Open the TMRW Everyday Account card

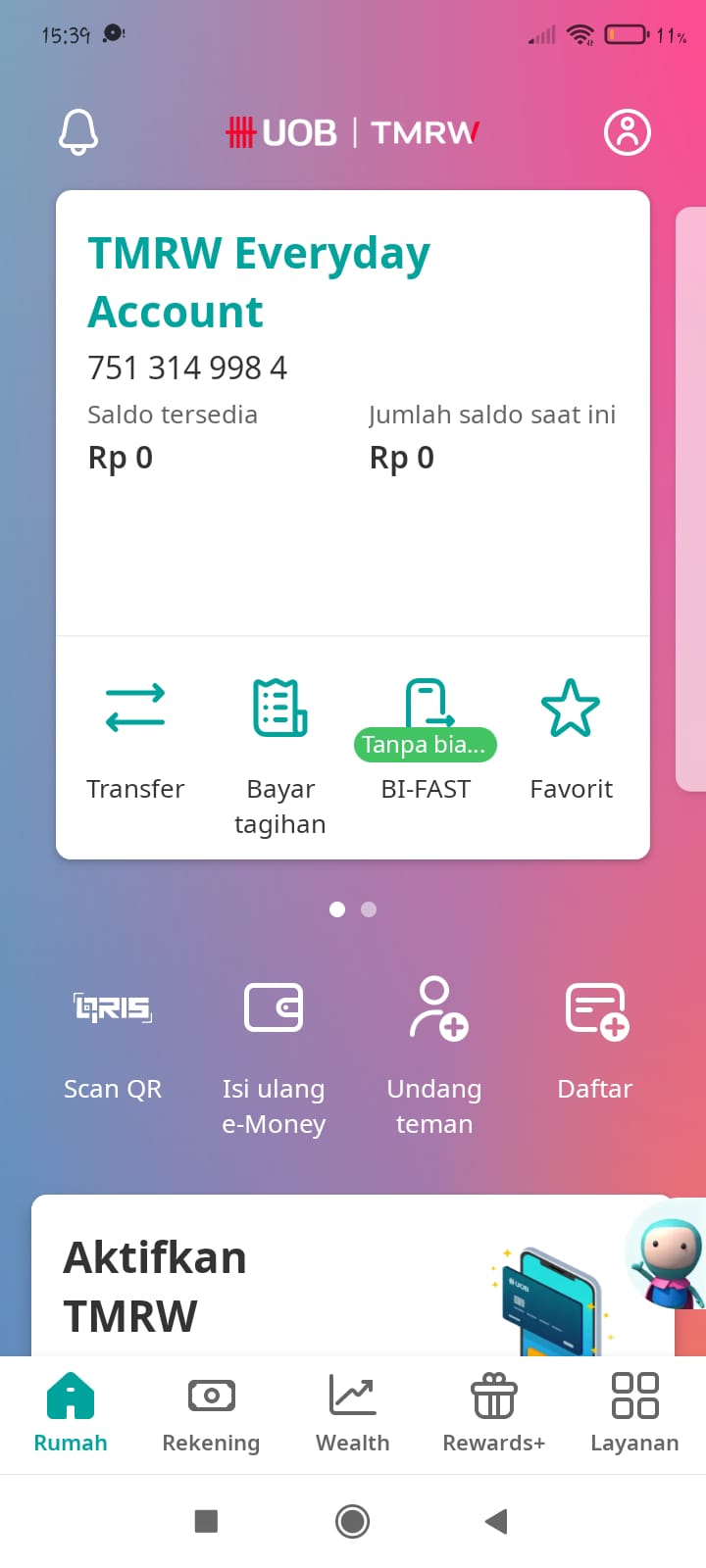[353, 412]
